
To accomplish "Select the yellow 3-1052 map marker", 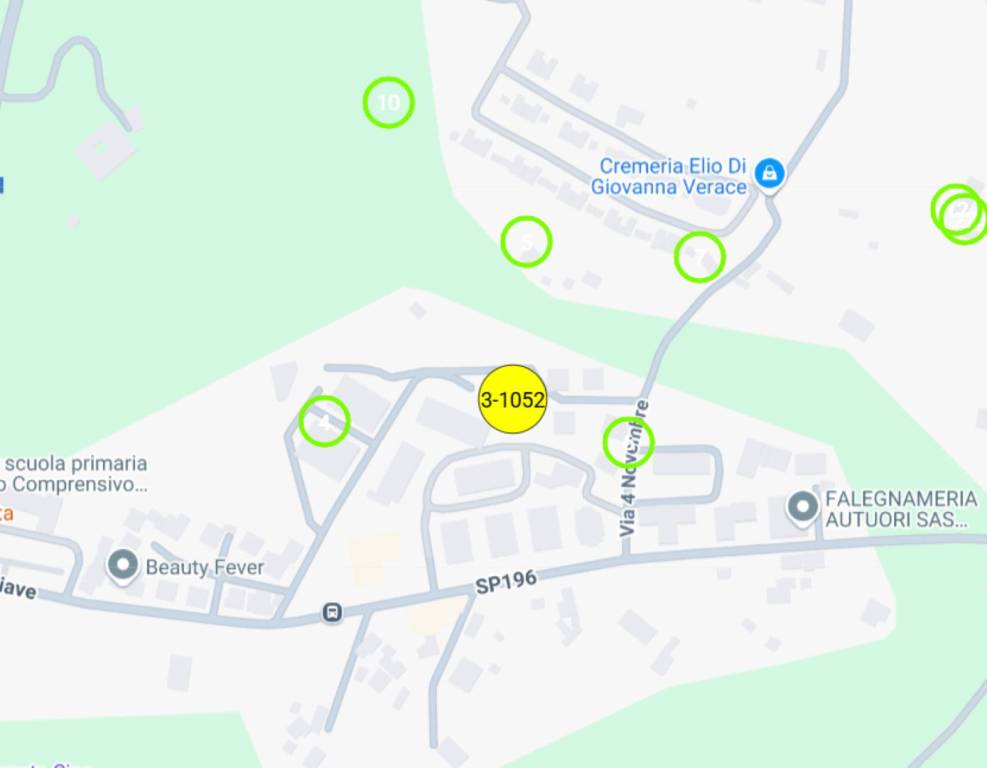I will click(x=513, y=400).
